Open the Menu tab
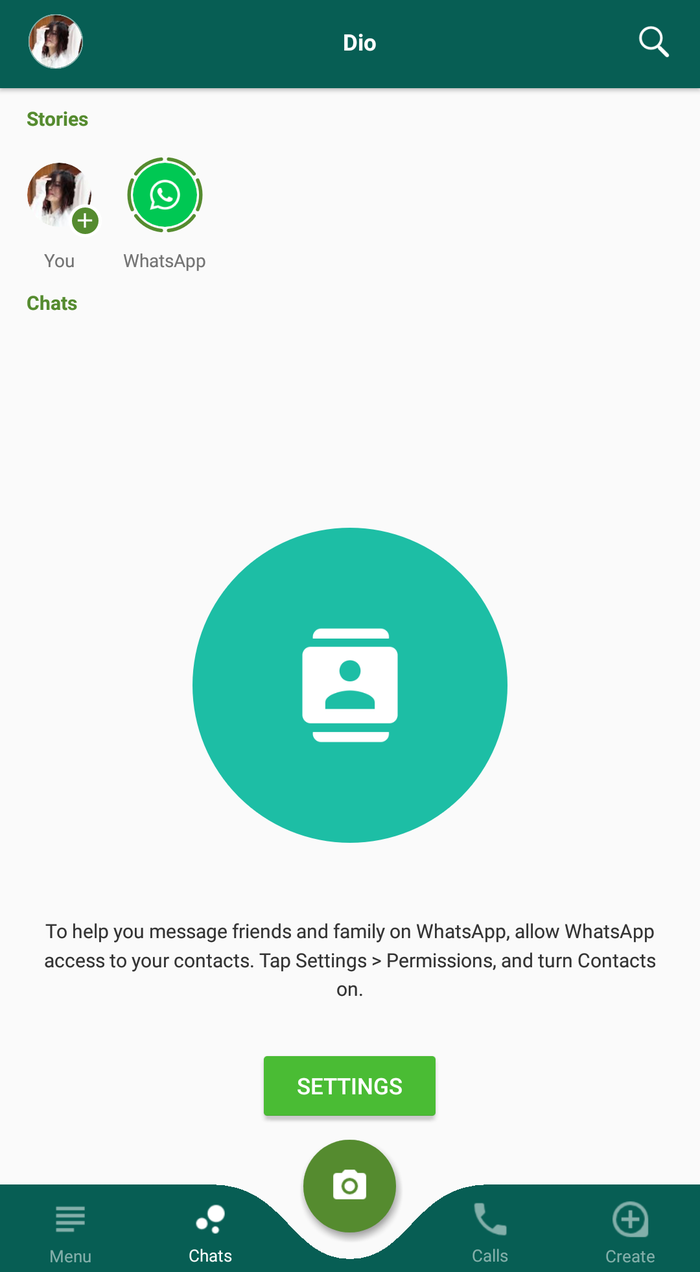 click(70, 1233)
